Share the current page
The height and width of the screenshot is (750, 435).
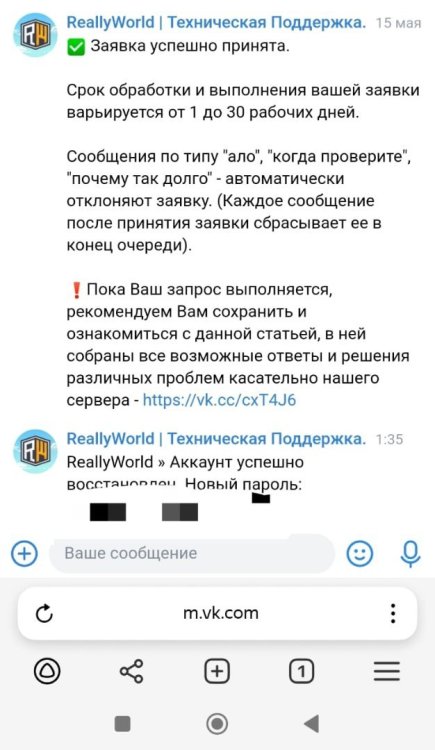132,671
